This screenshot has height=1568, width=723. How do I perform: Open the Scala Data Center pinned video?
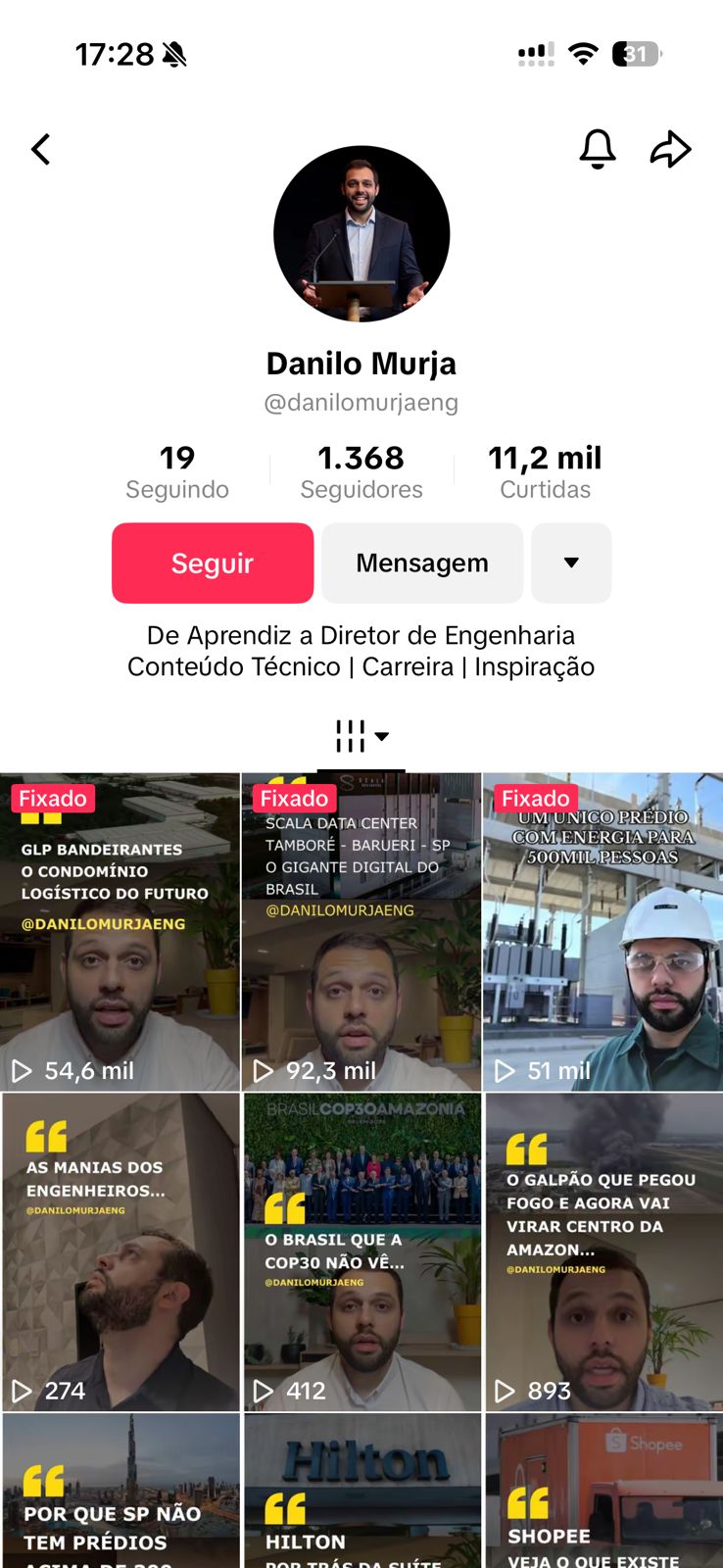coord(361,931)
